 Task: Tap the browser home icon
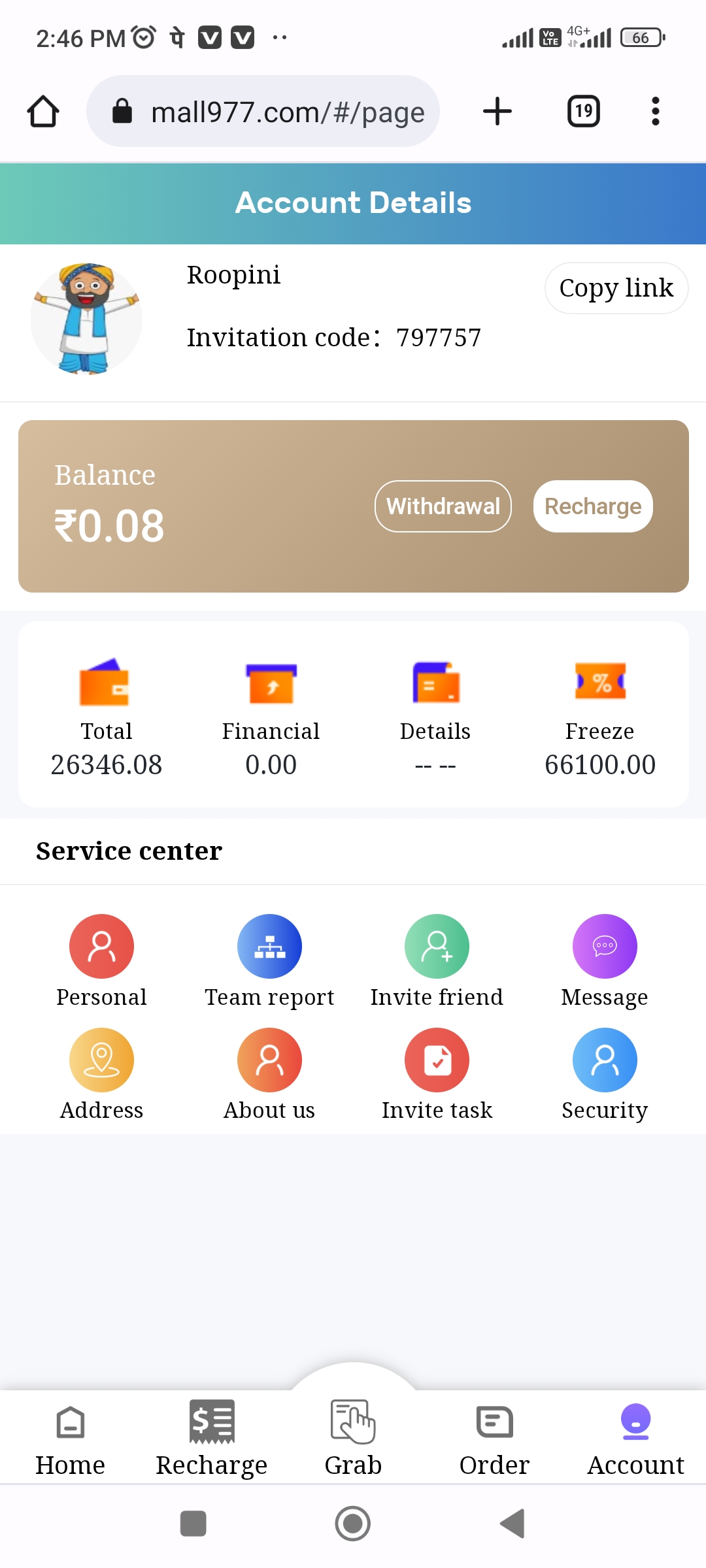[x=43, y=112]
